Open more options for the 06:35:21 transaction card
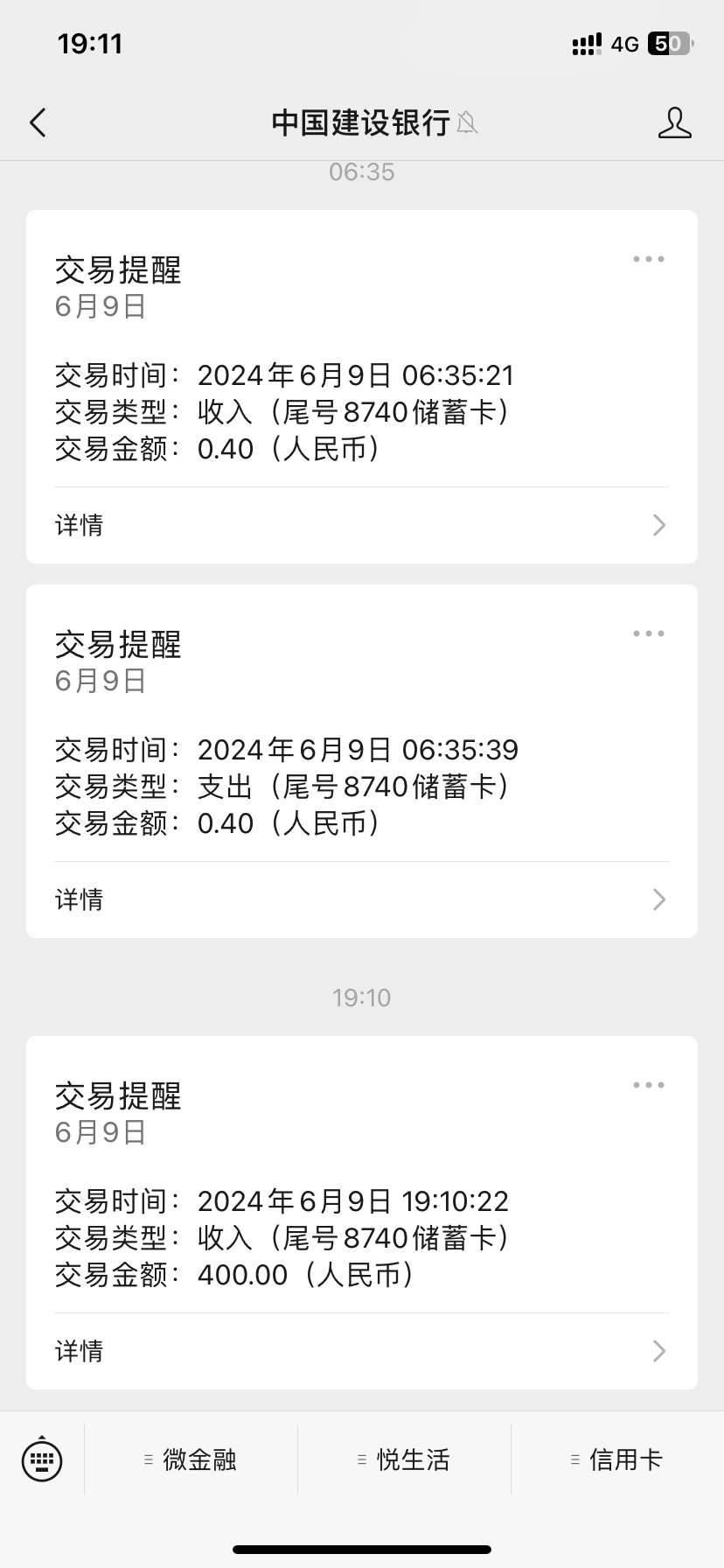This screenshot has height=1568, width=724. click(648, 259)
